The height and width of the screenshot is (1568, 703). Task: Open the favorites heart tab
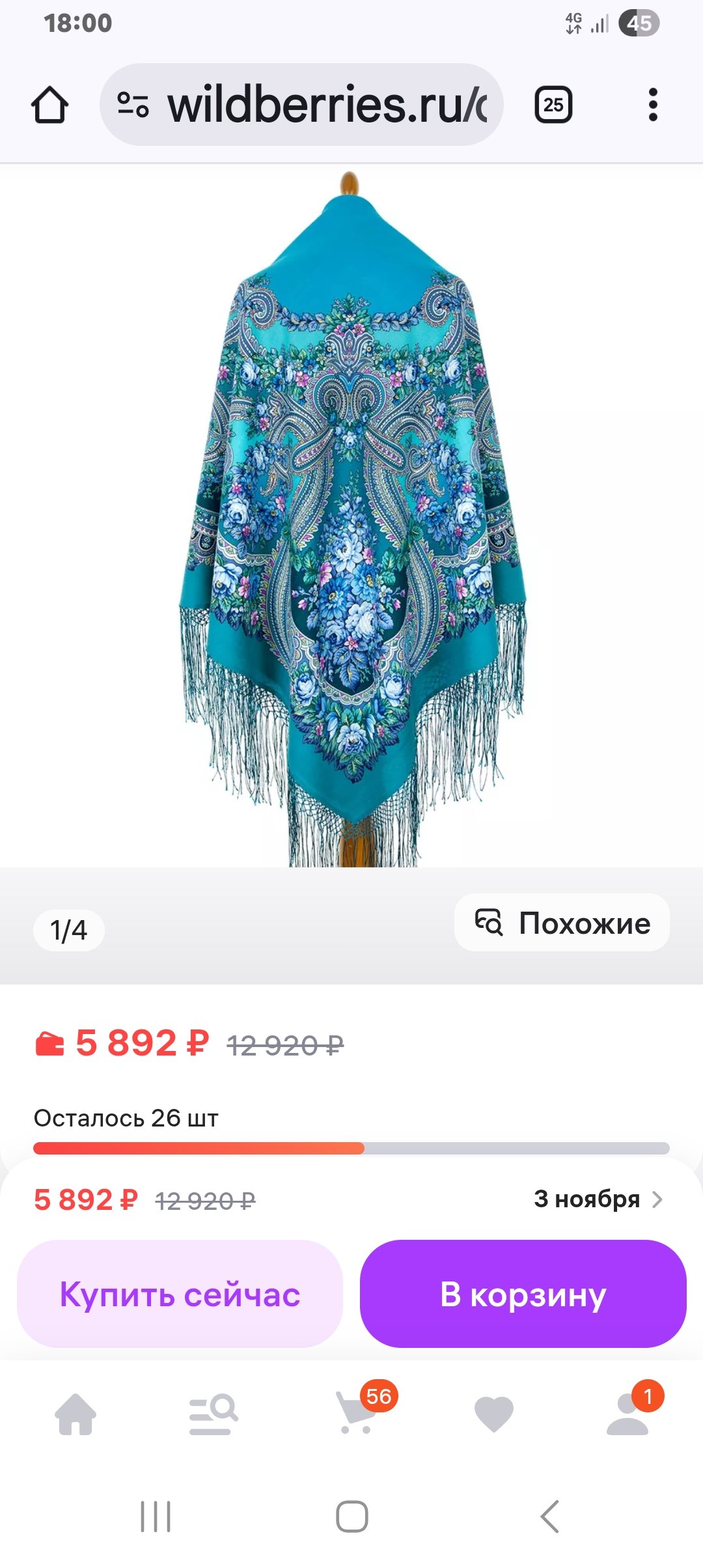pyautogui.click(x=494, y=1414)
